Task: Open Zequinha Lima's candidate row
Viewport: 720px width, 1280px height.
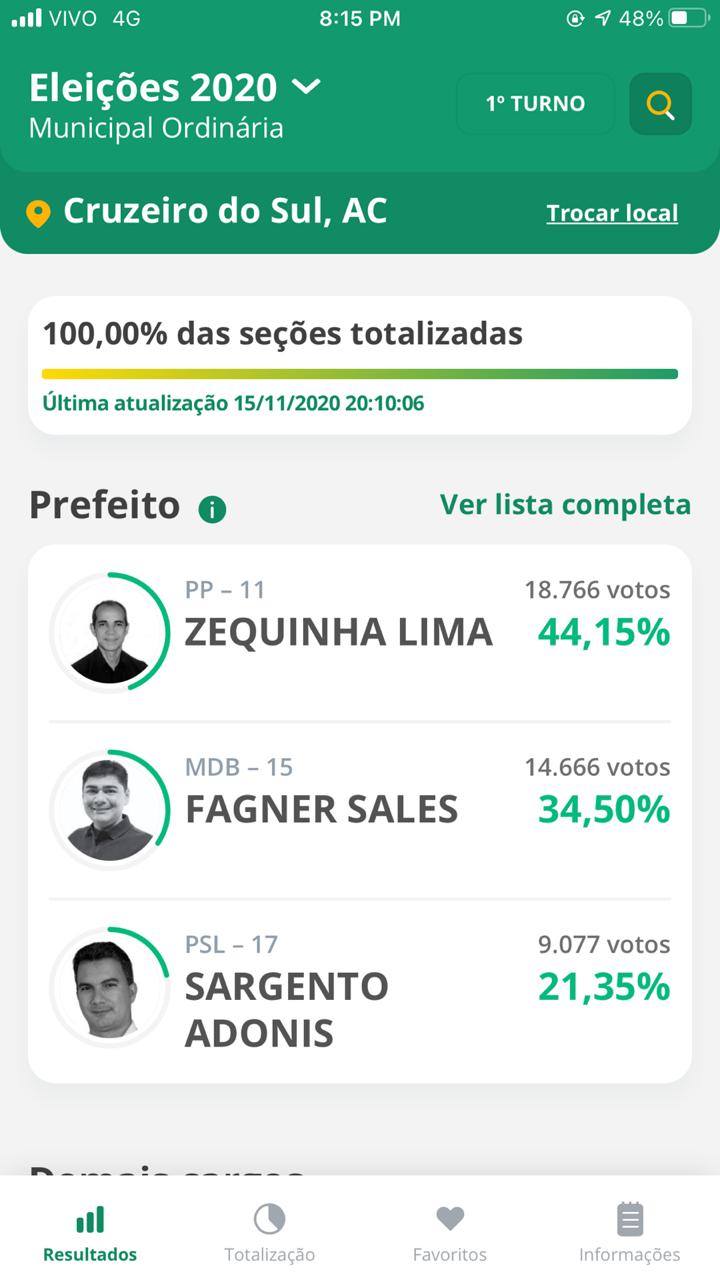Action: coord(360,632)
